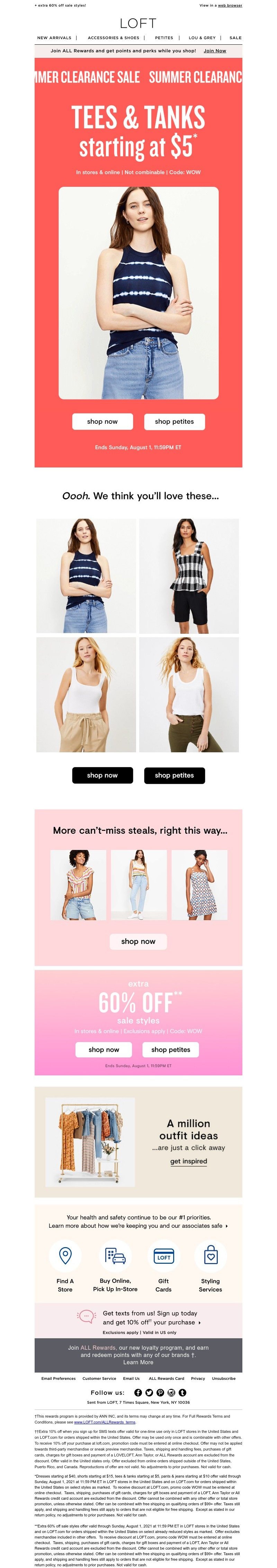
Task: Open Email Preferences in the footer
Action: (59, 1379)
